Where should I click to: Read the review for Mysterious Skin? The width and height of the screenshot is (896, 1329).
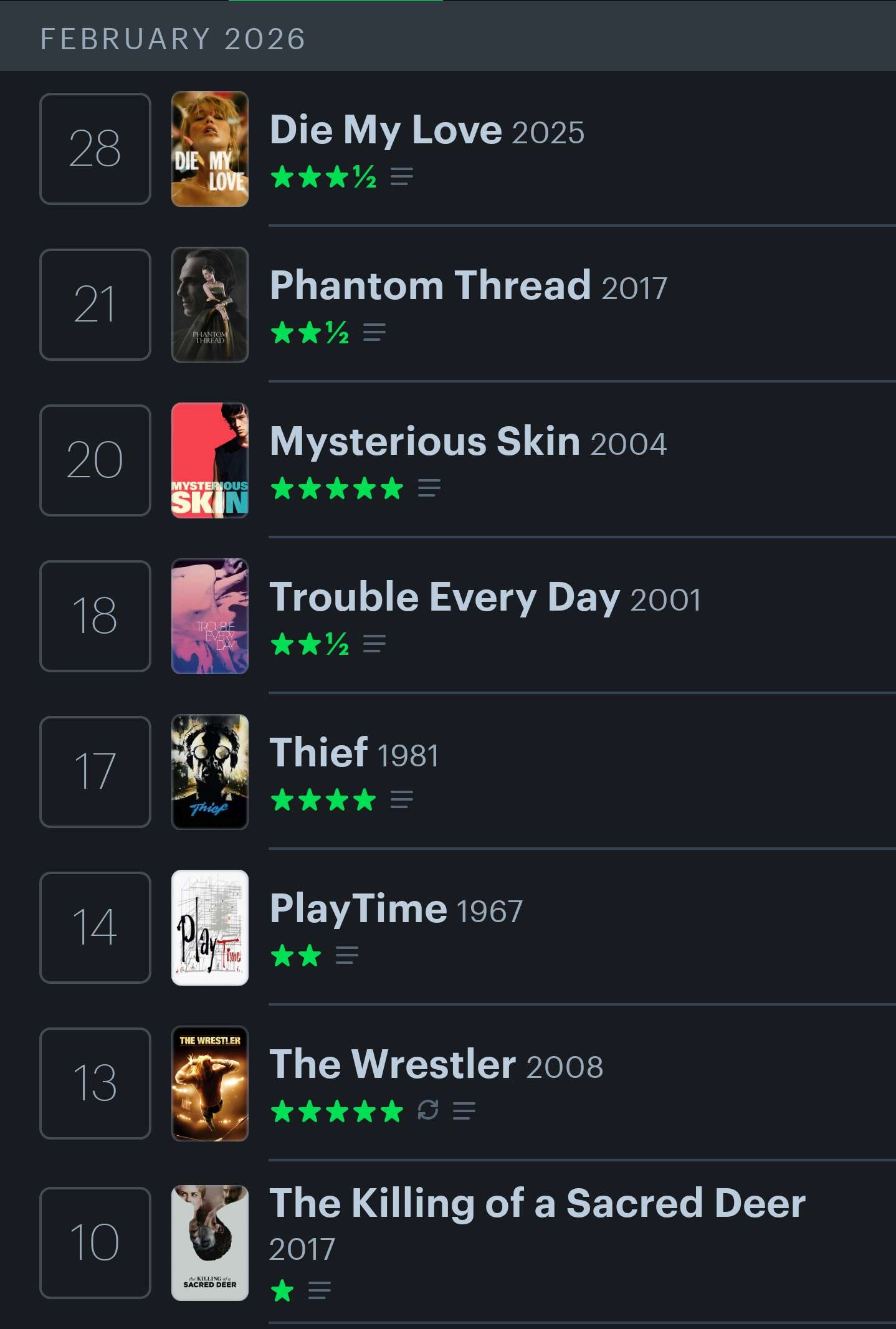click(429, 488)
